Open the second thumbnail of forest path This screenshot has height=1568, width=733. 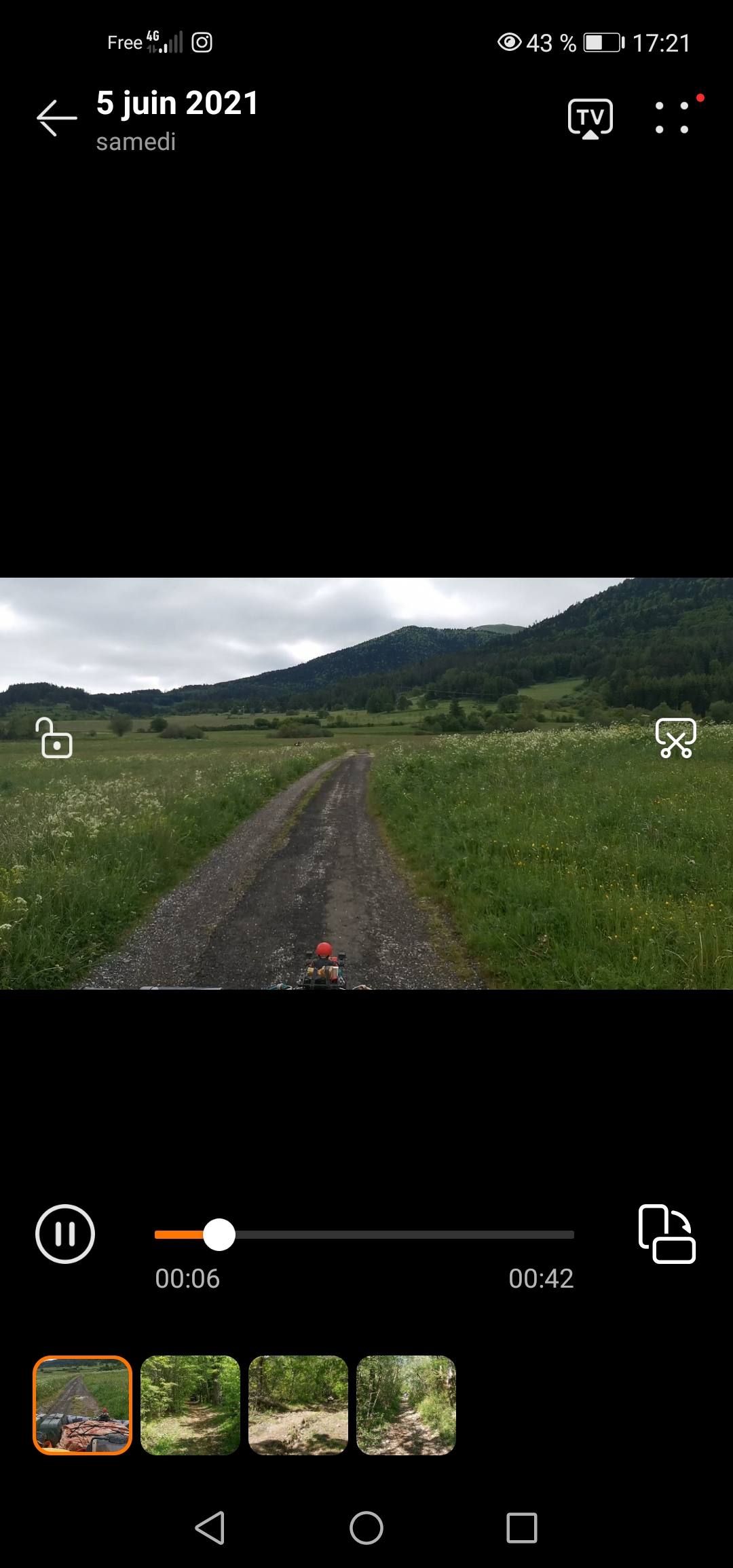190,1405
